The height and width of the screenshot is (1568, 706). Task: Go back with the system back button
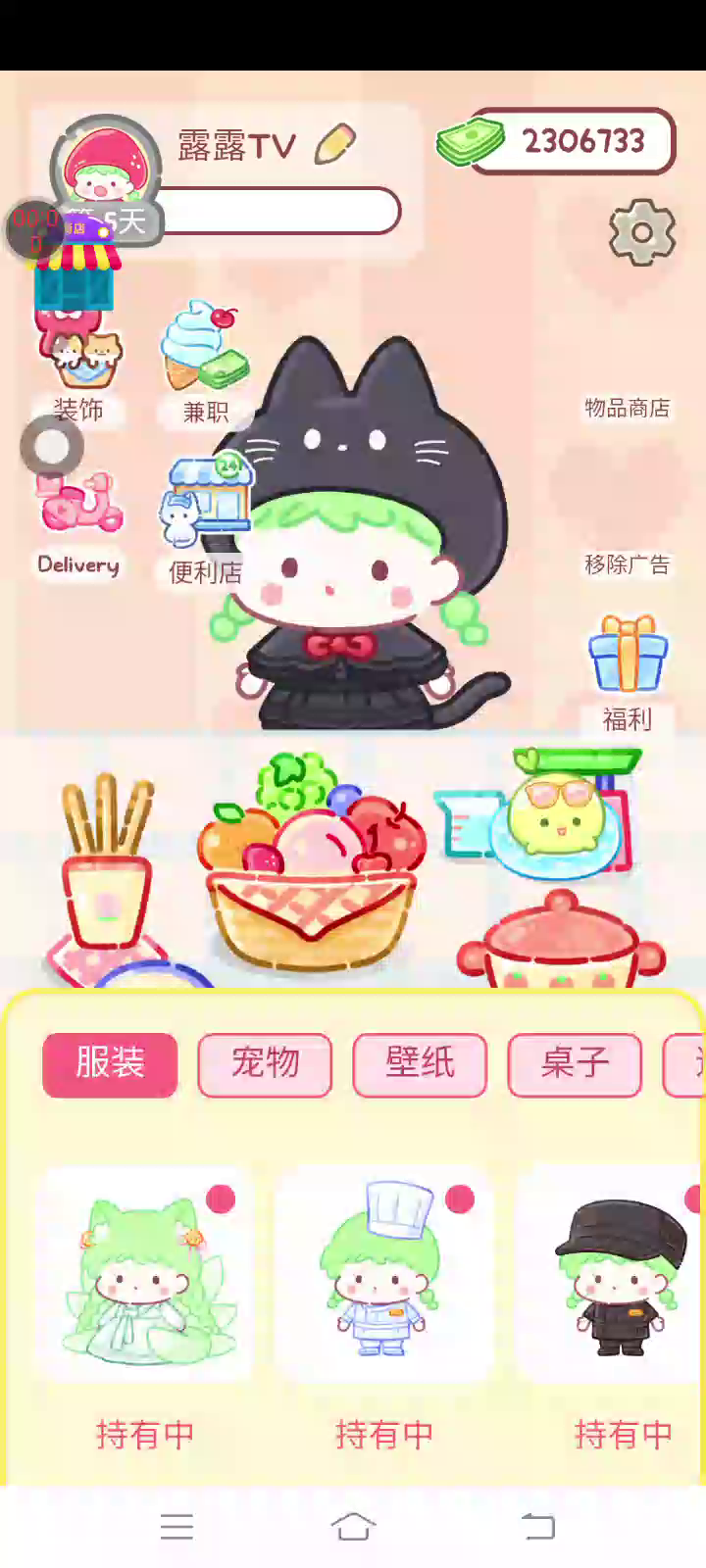(537, 1526)
